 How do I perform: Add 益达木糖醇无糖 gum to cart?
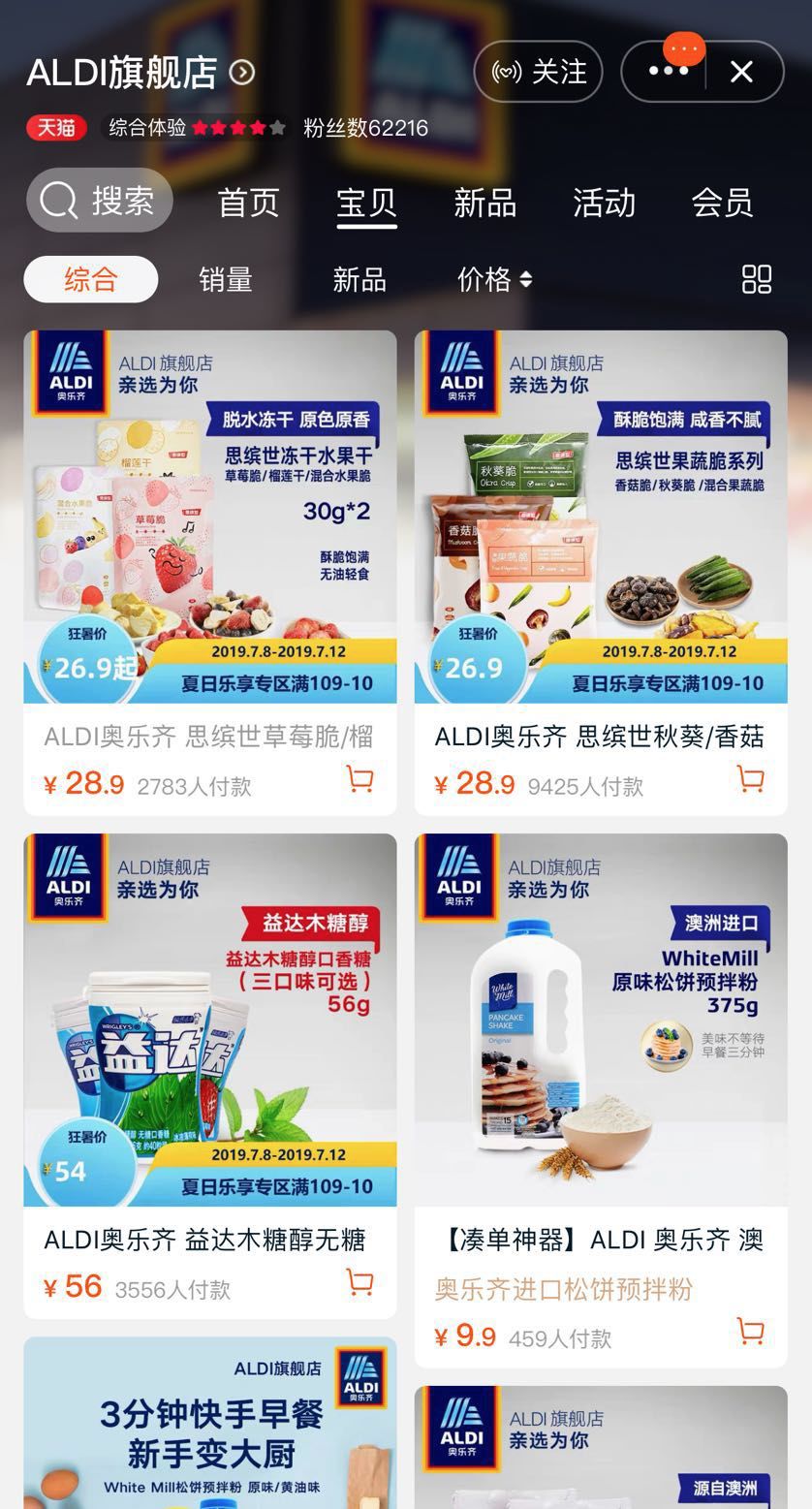pos(359,1281)
